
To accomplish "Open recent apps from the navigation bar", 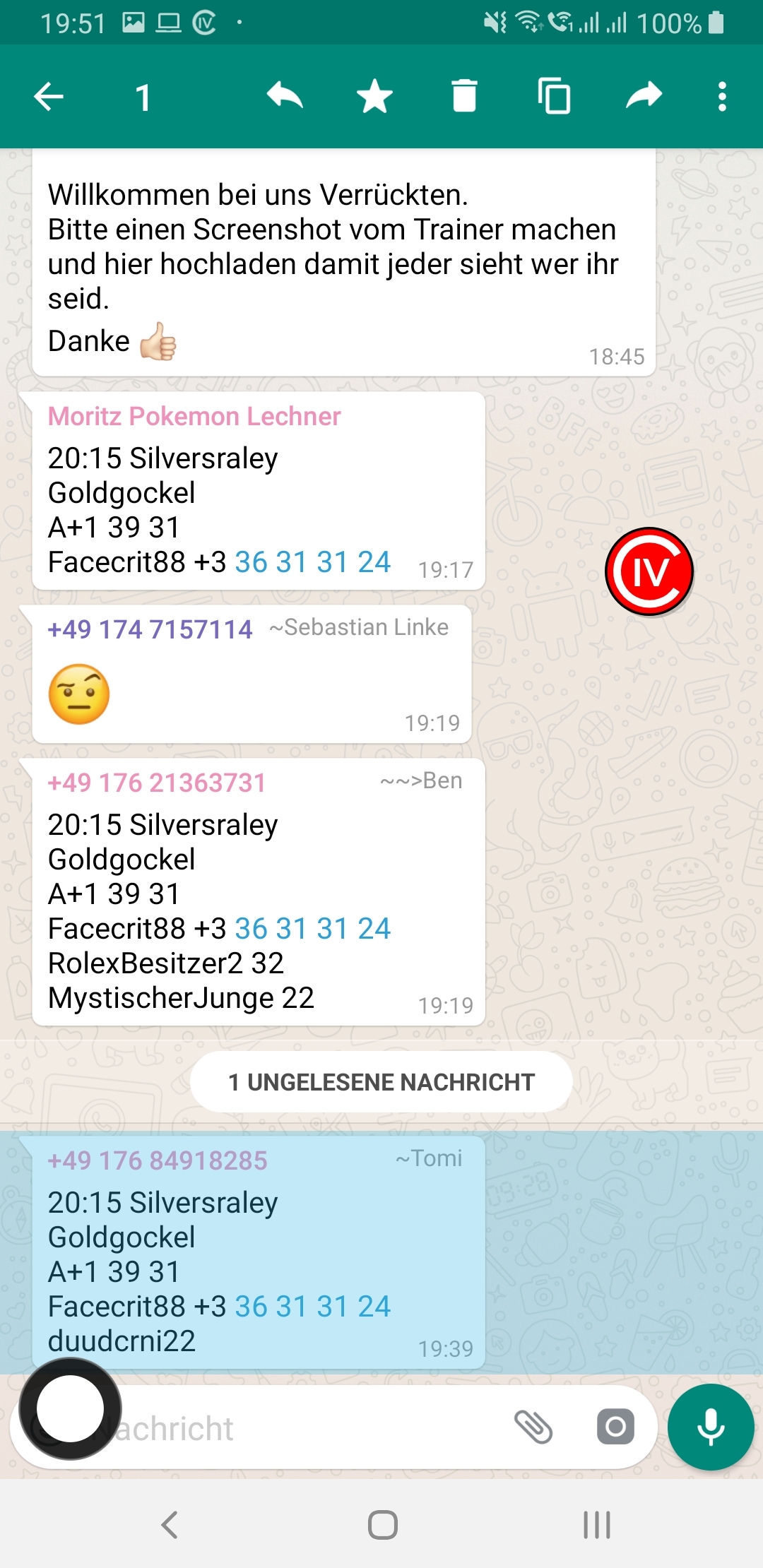I will point(596,1525).
